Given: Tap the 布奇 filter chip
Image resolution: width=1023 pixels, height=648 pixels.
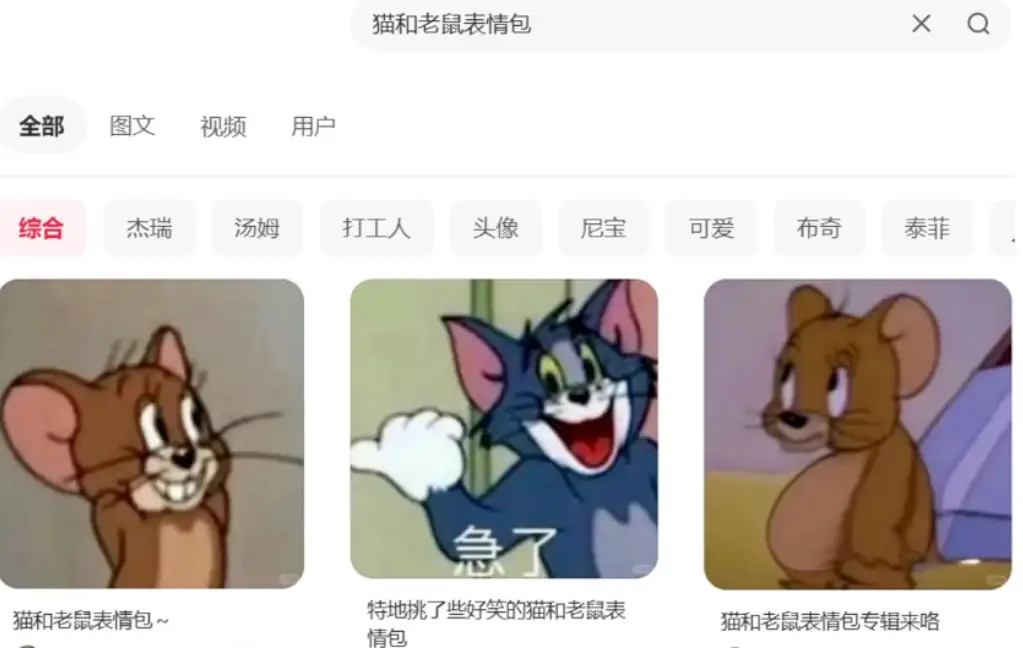Looking at the screenshot, I should point(819,228).
